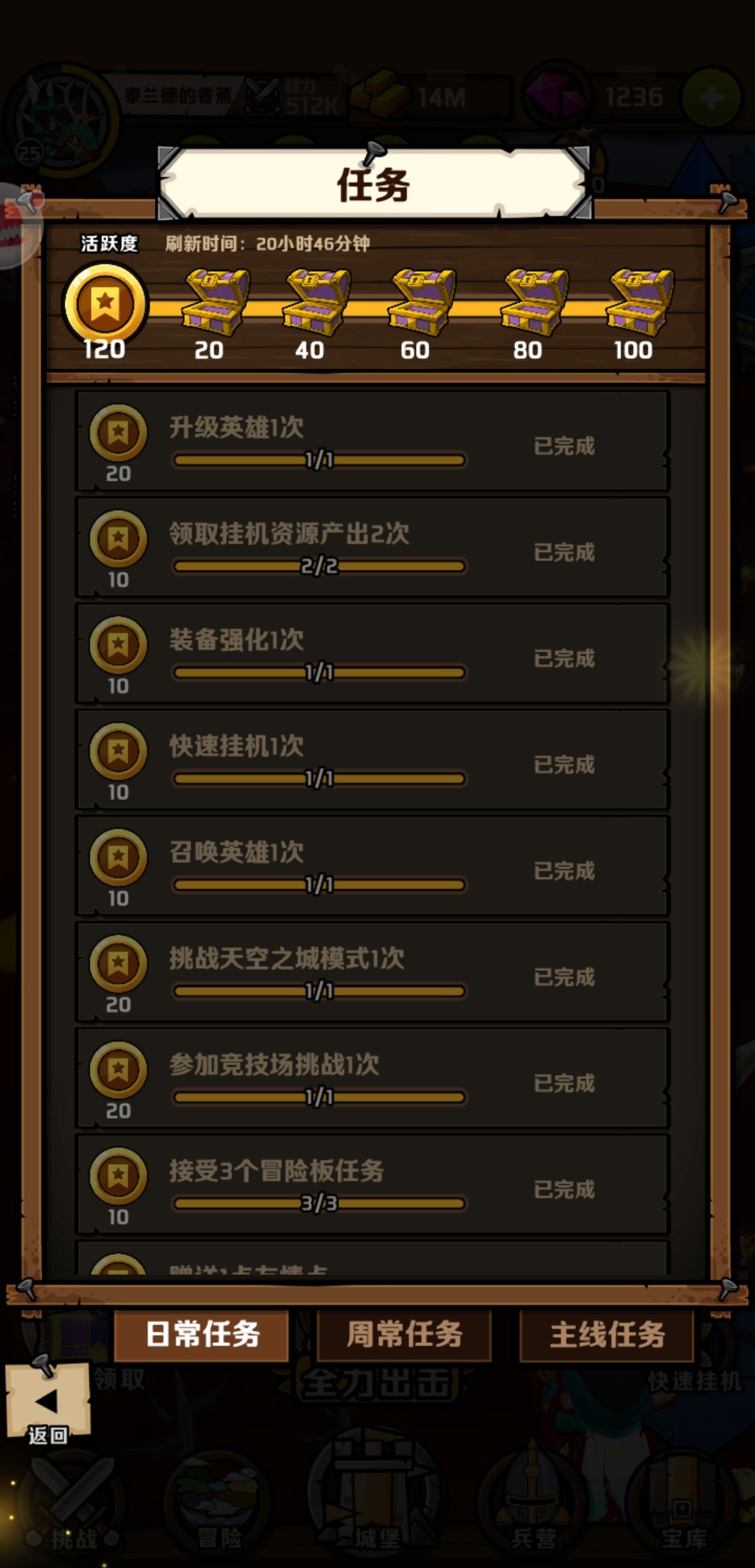This screenshot has width=755, height=1568.
Task: Claim the 40 activity treasure chest
Action: coord(316,303)
